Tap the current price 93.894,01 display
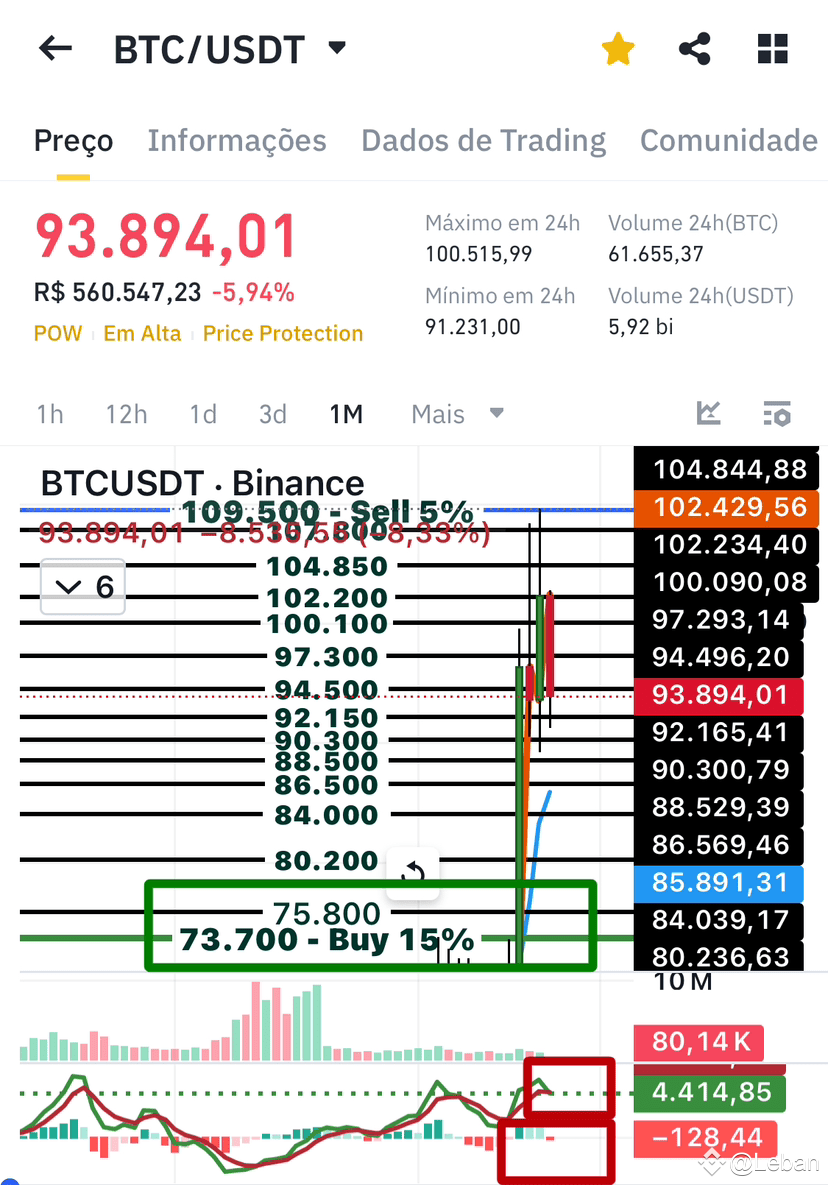 (x=165, y=237)
